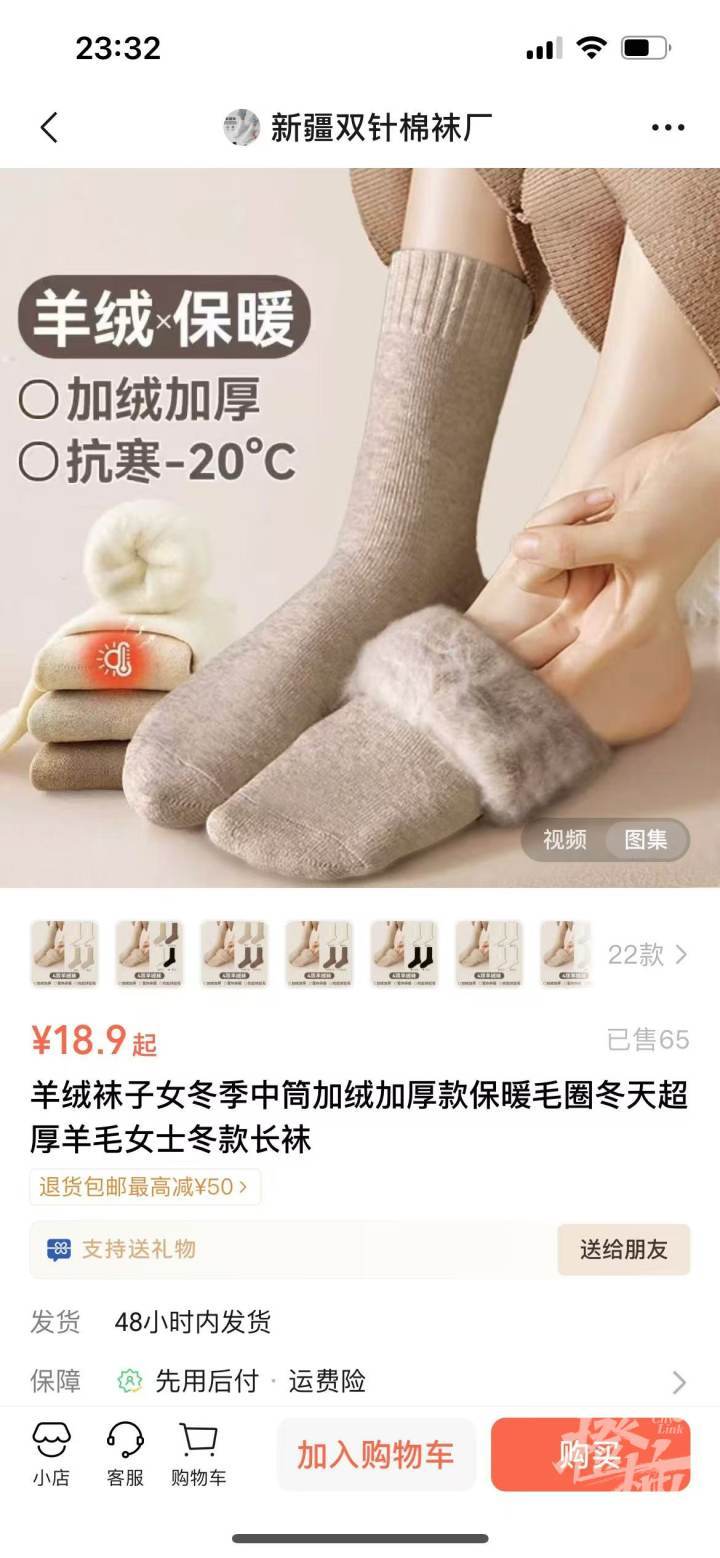Open the three-dot overflow menu

pos(667,128)
